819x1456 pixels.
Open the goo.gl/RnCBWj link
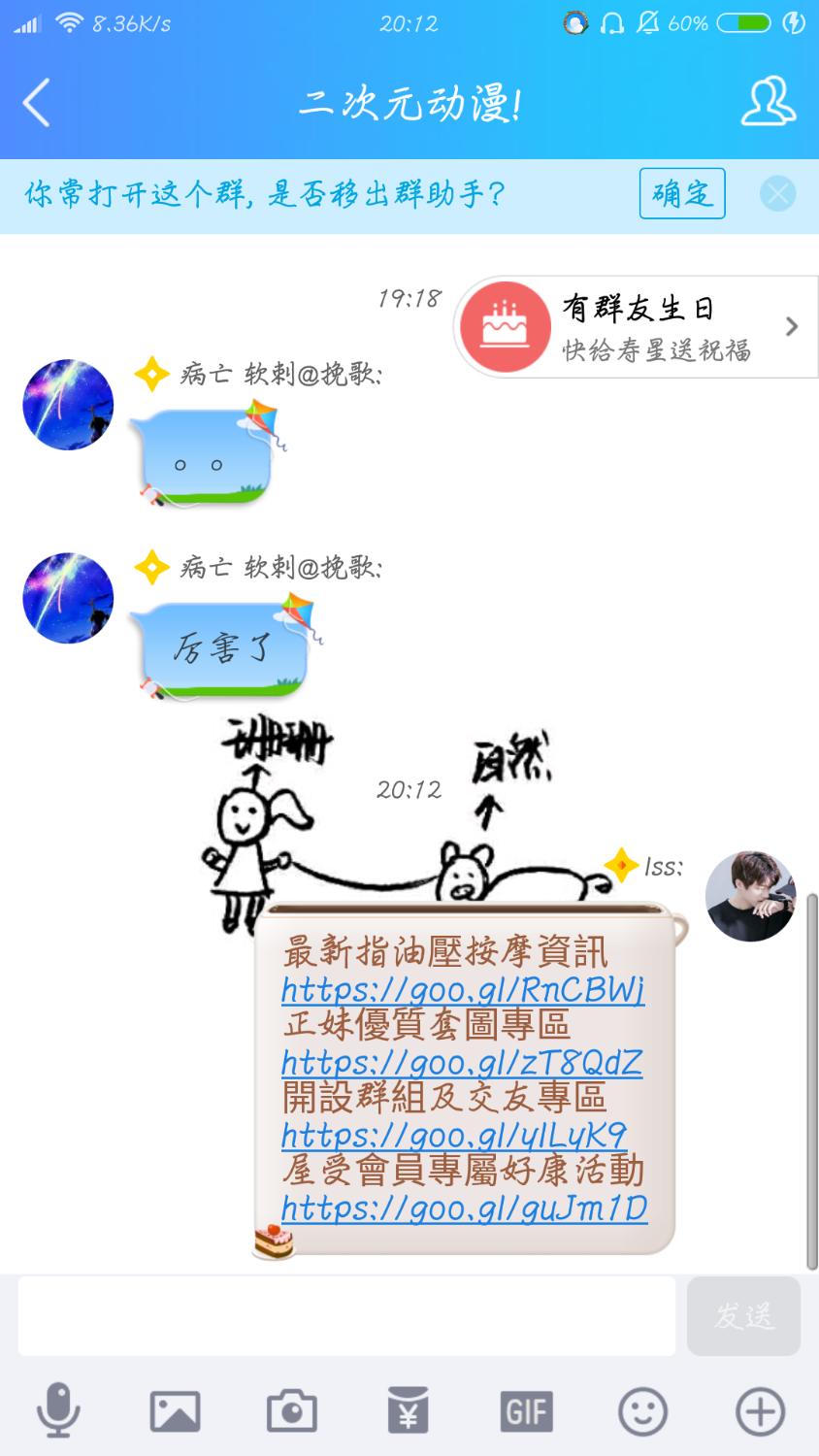point(463,989)
